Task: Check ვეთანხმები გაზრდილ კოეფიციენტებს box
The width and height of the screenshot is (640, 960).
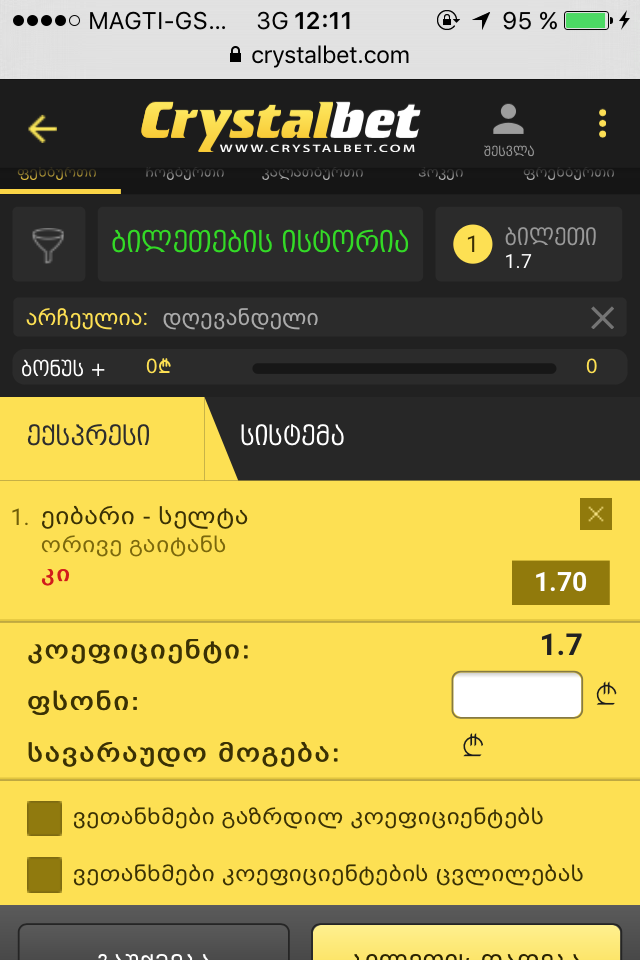Action: click(45, 818)
